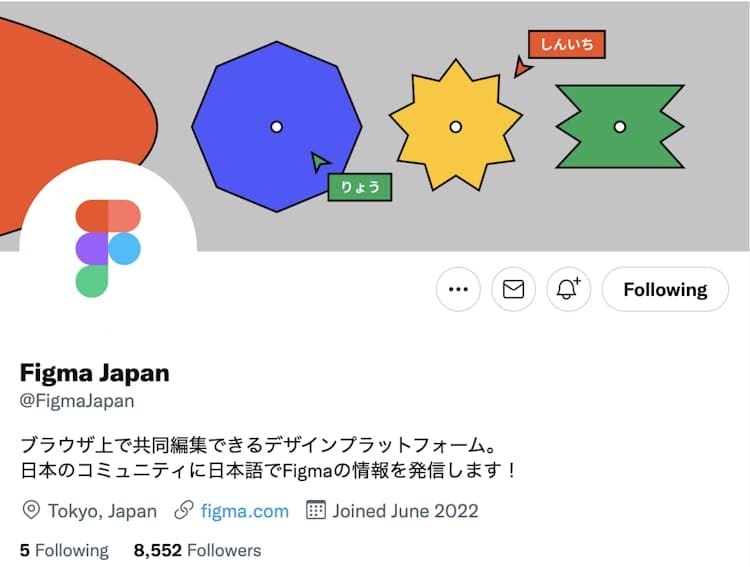Screen dimensions: 750x567
Task: Turn on post notifications with the bell
Action: 568,289
